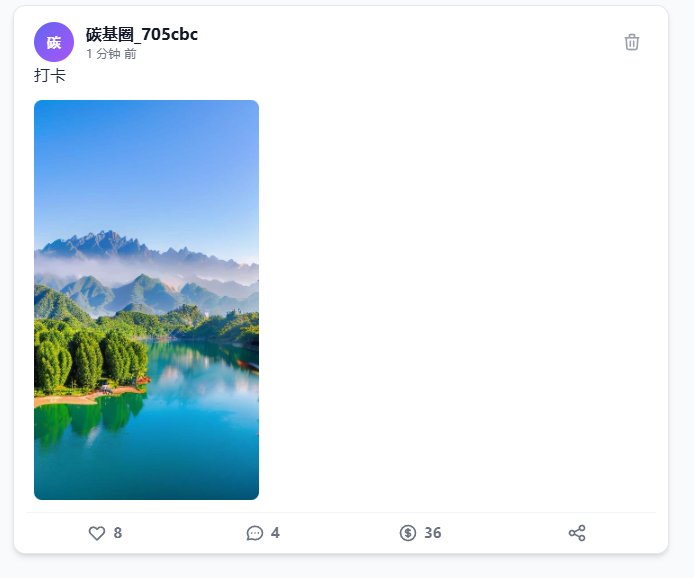The height and width of the screenshot is (578, 694).
Task: Open the 碳基圈_705cbc username profile
Action: point(142,34)
